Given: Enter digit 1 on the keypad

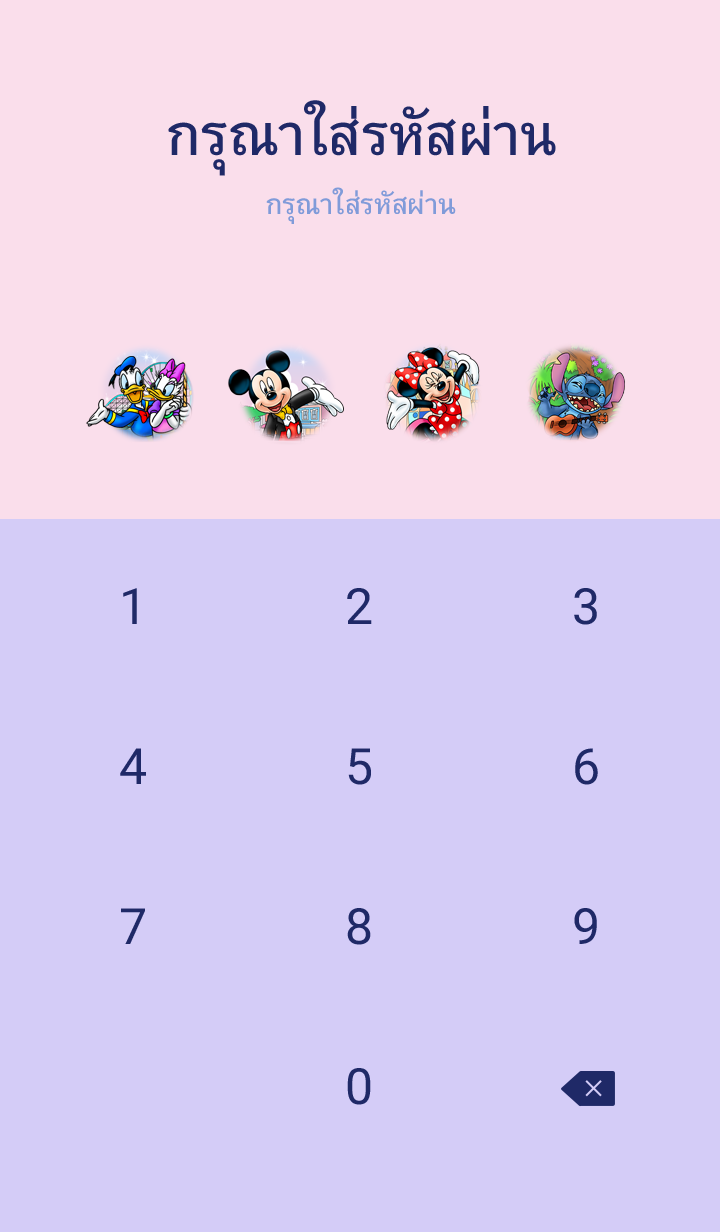Looking at the screenshot, I should coord(132,607).
